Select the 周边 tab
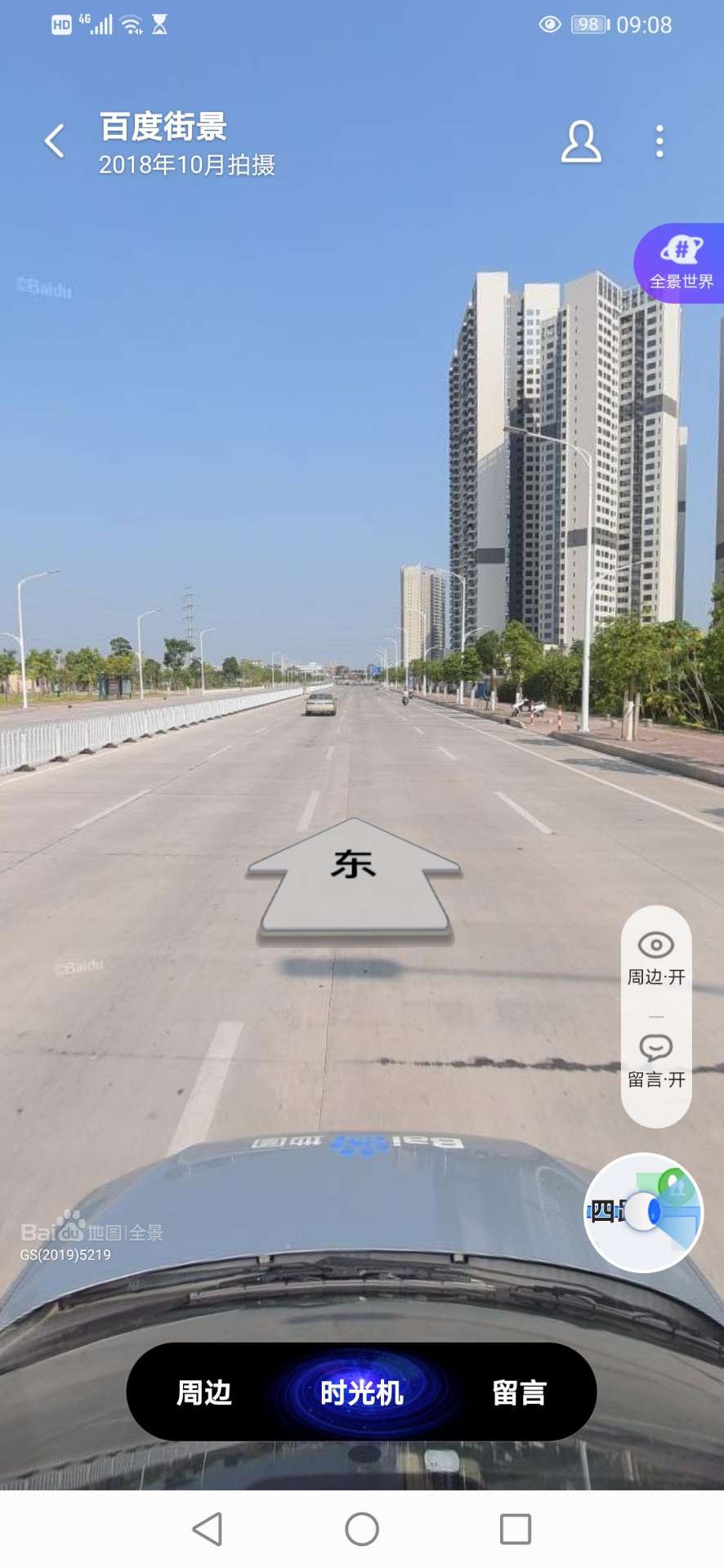 point(204,1392)
